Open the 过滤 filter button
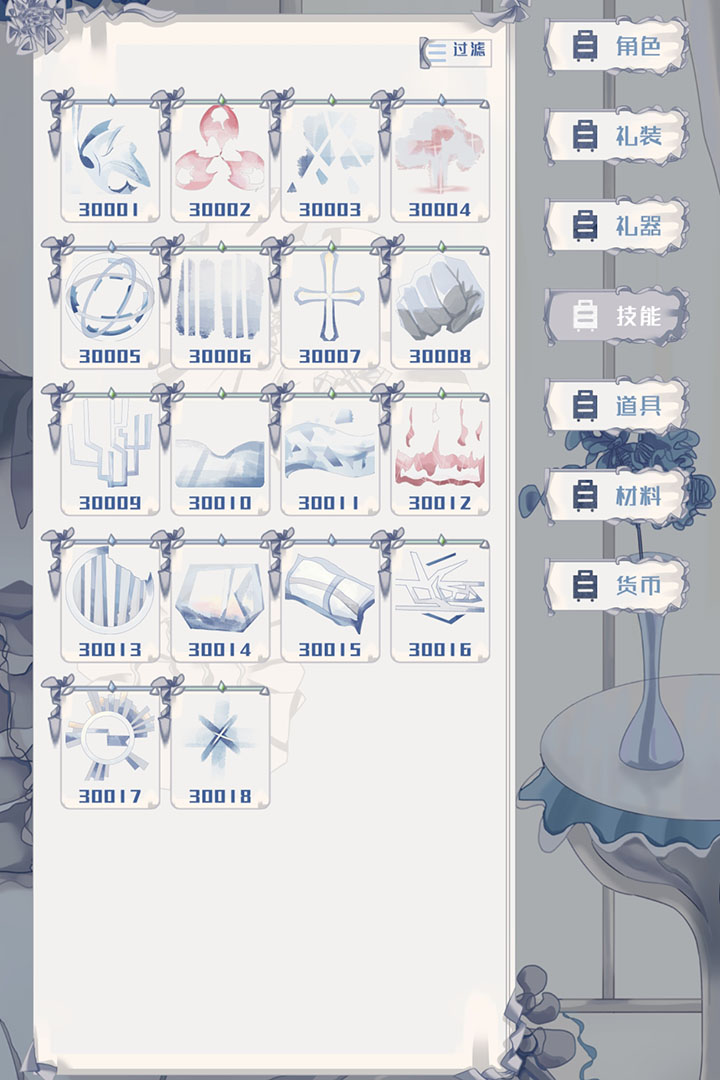720x1080 pixels. (x=456, y=51)
